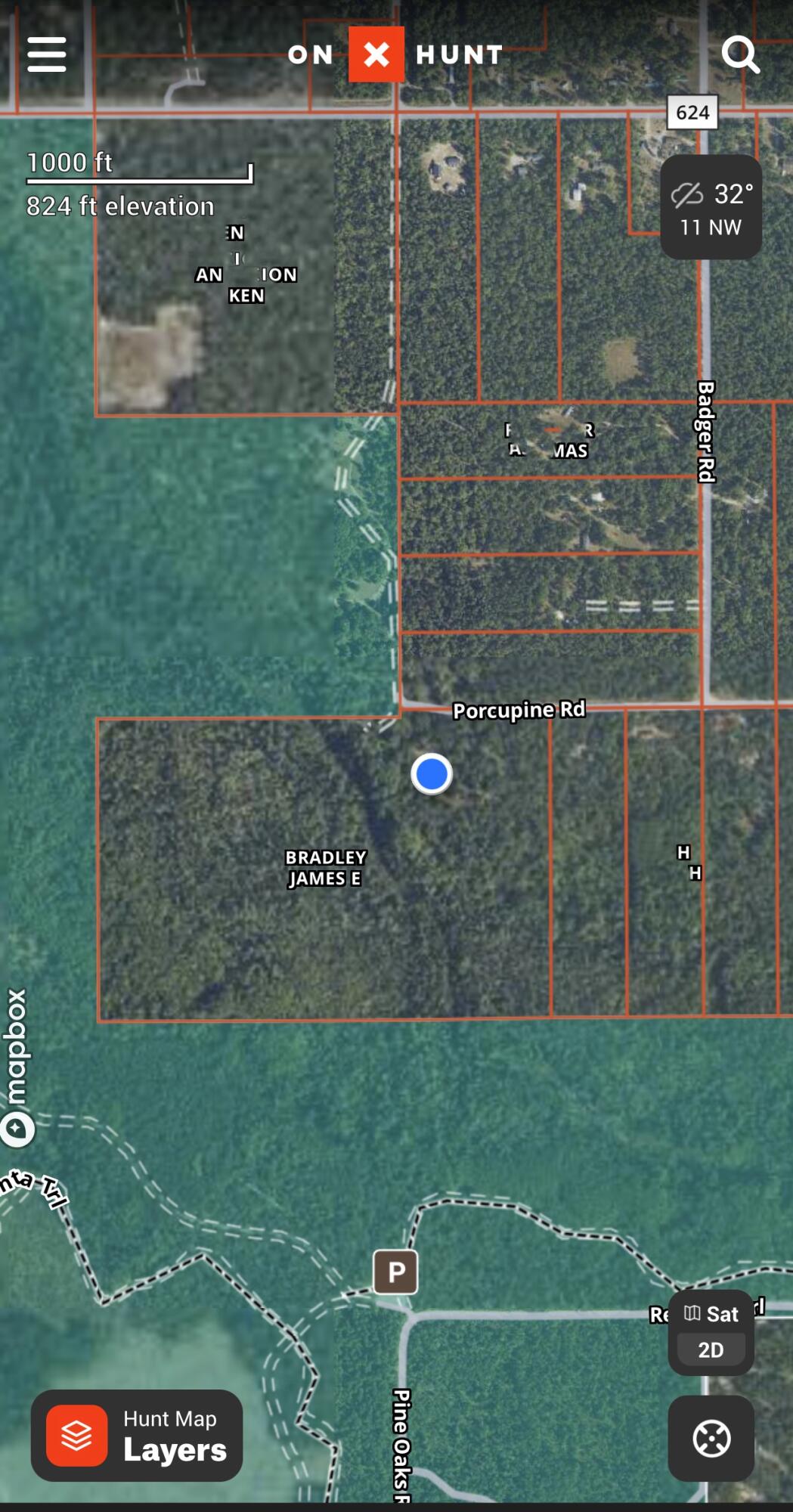Tap the blue current location dot
Viewport: 793px width, 1512px height.
tap(432, 774)
